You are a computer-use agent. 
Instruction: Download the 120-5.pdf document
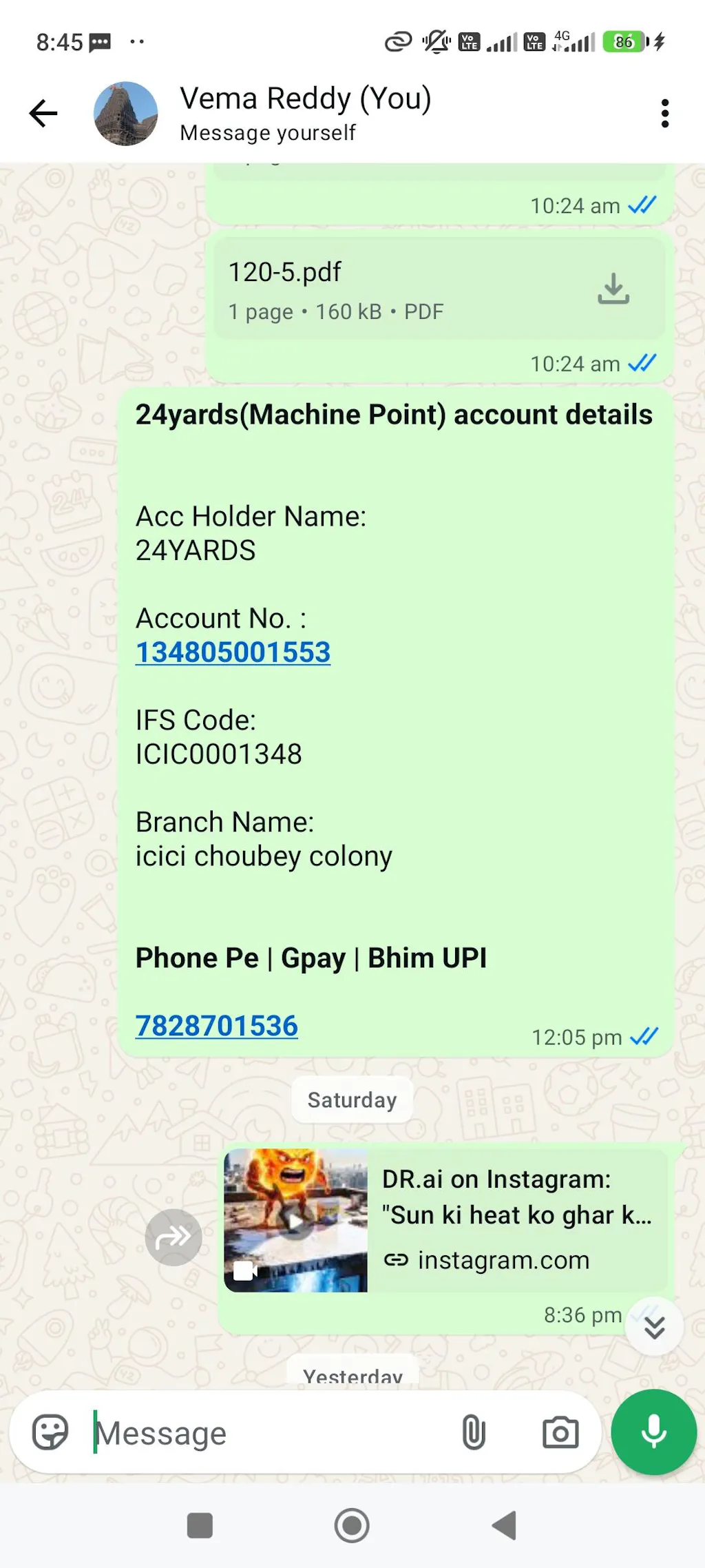(x=613, y=289)
